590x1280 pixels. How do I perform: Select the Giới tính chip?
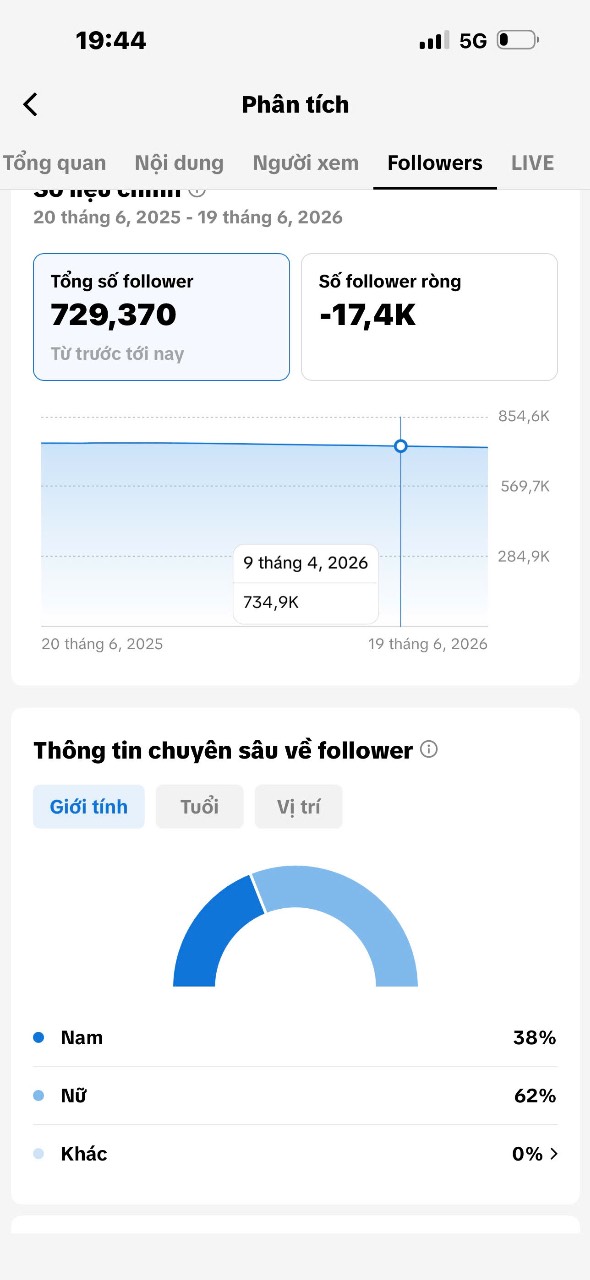89,807
